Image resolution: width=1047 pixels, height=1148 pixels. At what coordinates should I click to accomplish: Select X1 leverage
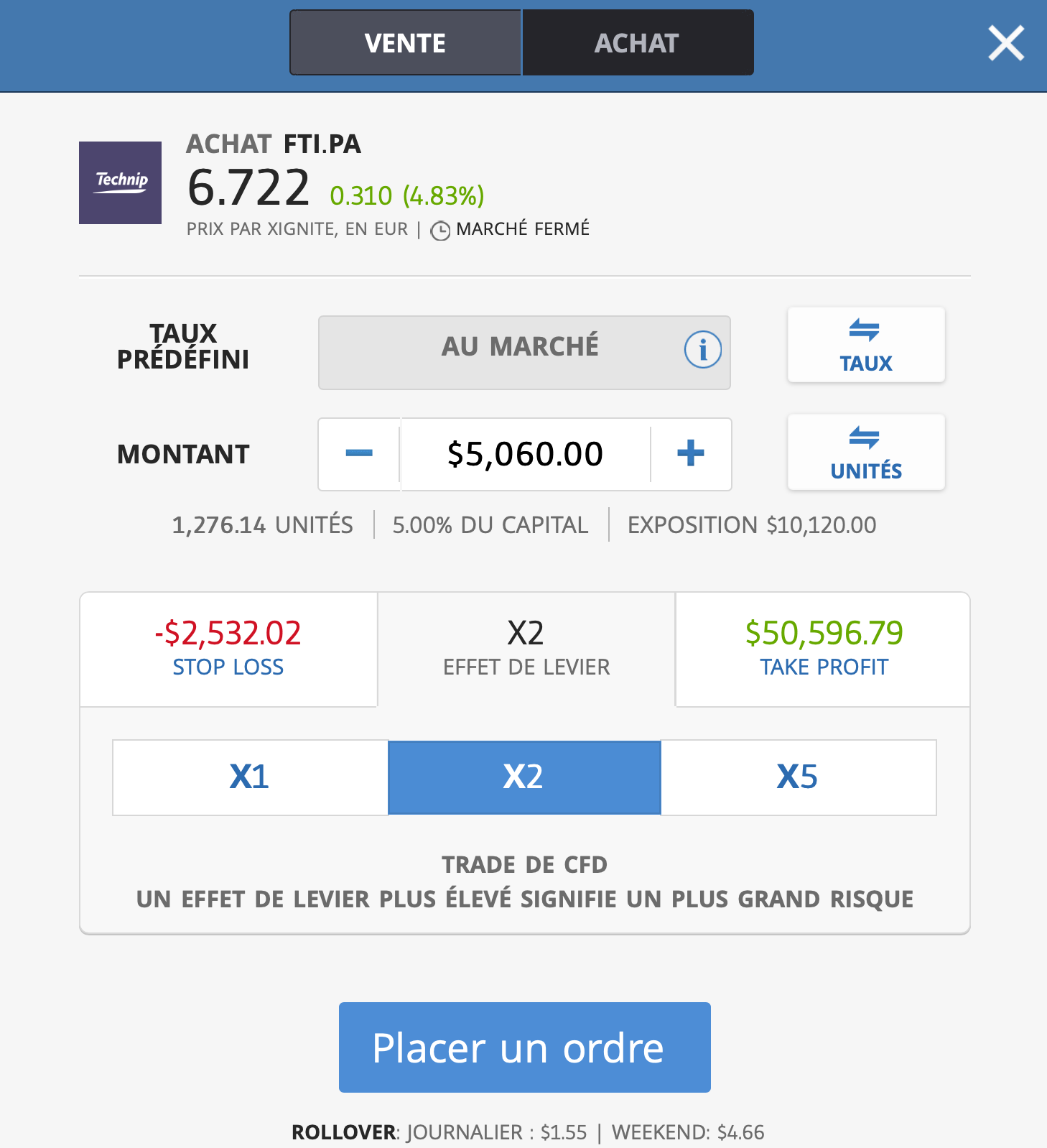249,777
